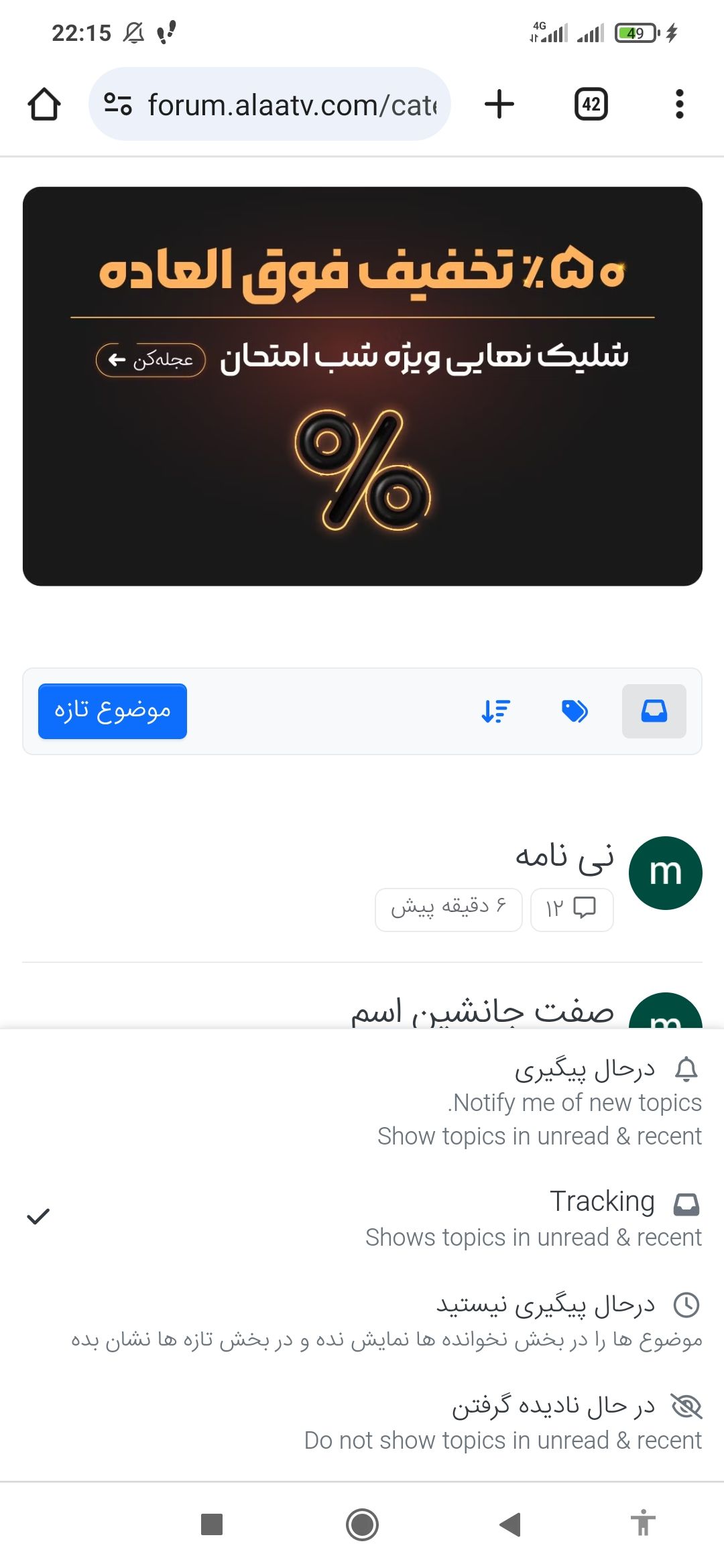Screen dimensions: 724x1568
Task: Go to the browser home page
Action: pos(44,105)
